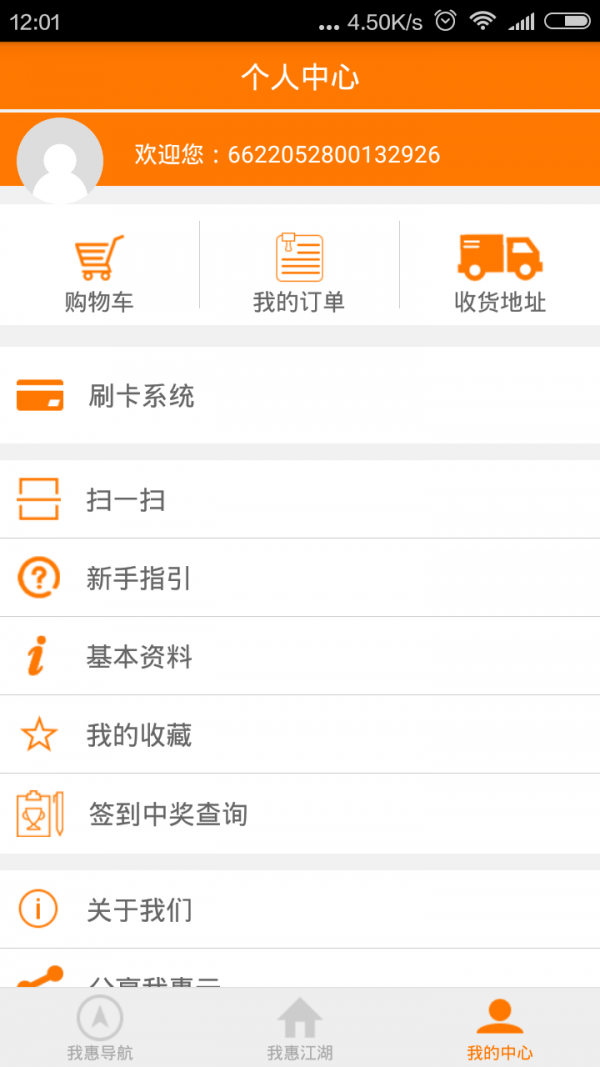Check 签到中奖查询 prize lookup
Viewport: 600px width, 1067px height.
click(300, 814)
